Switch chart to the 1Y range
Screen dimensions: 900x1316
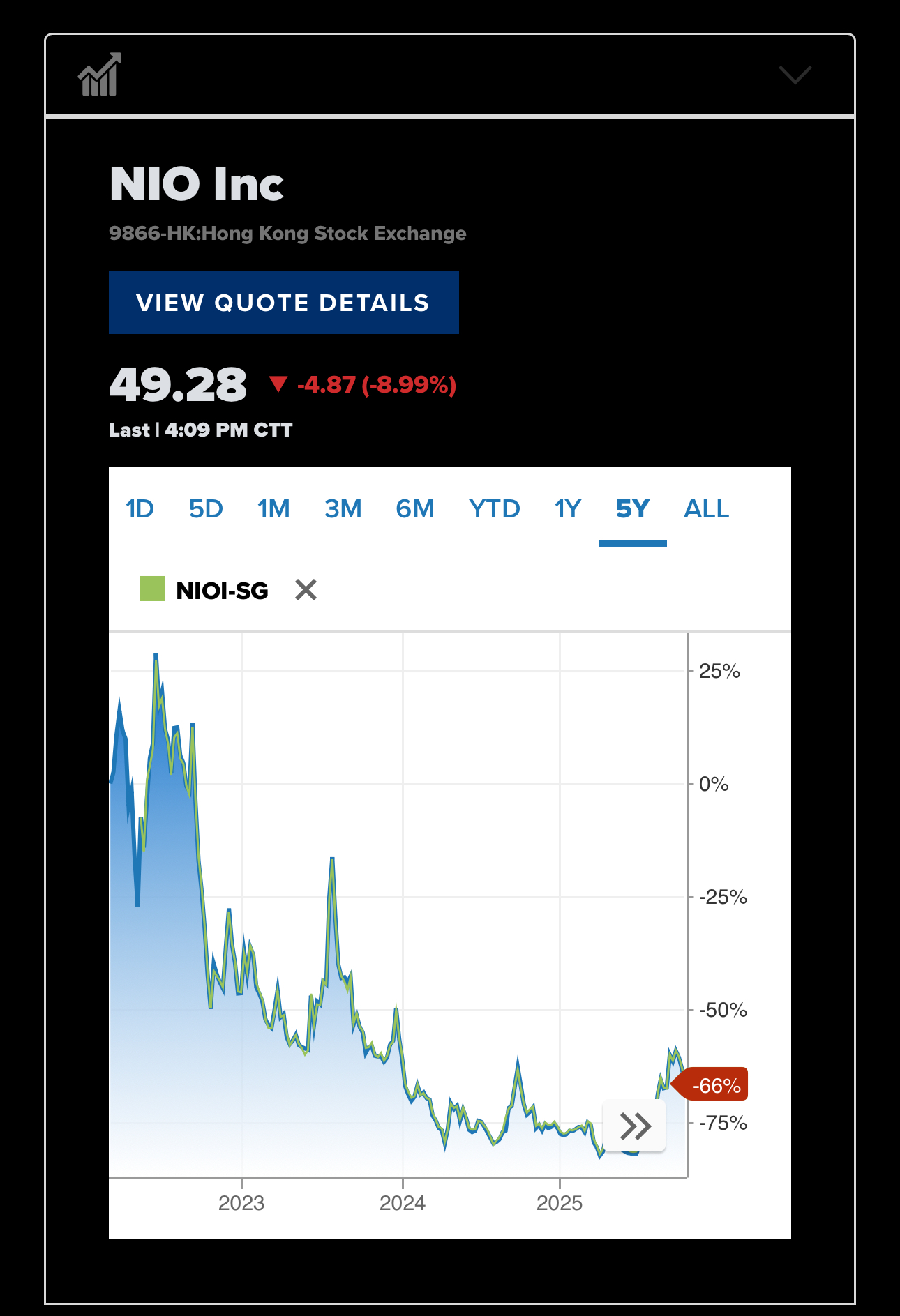point(567,509)
